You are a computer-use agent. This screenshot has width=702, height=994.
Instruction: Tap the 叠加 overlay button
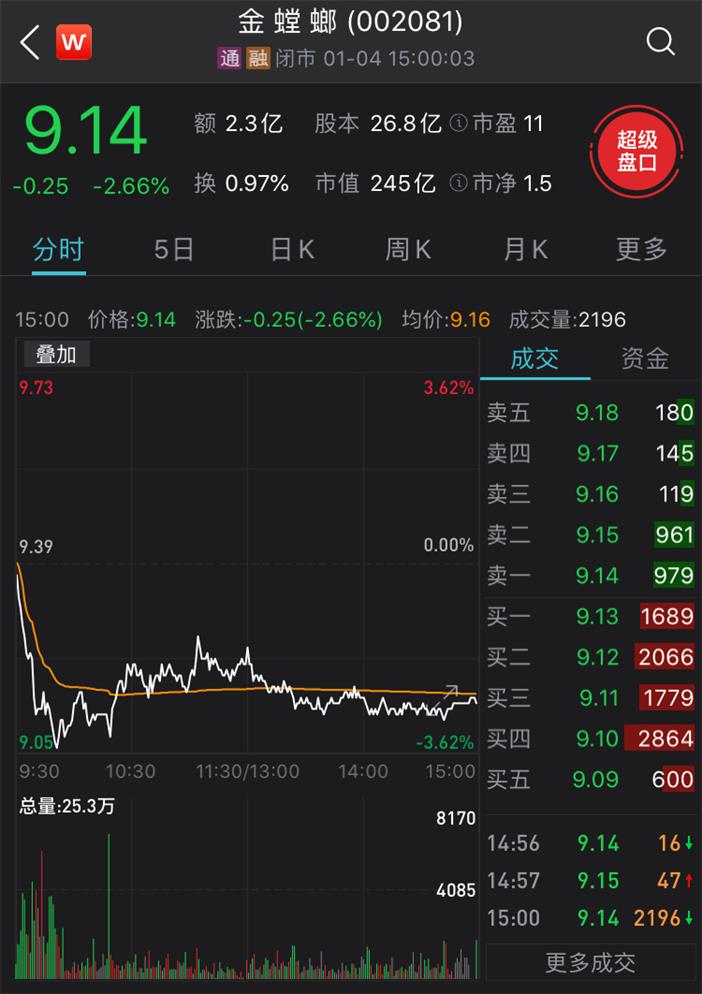(x=56, y=354)
